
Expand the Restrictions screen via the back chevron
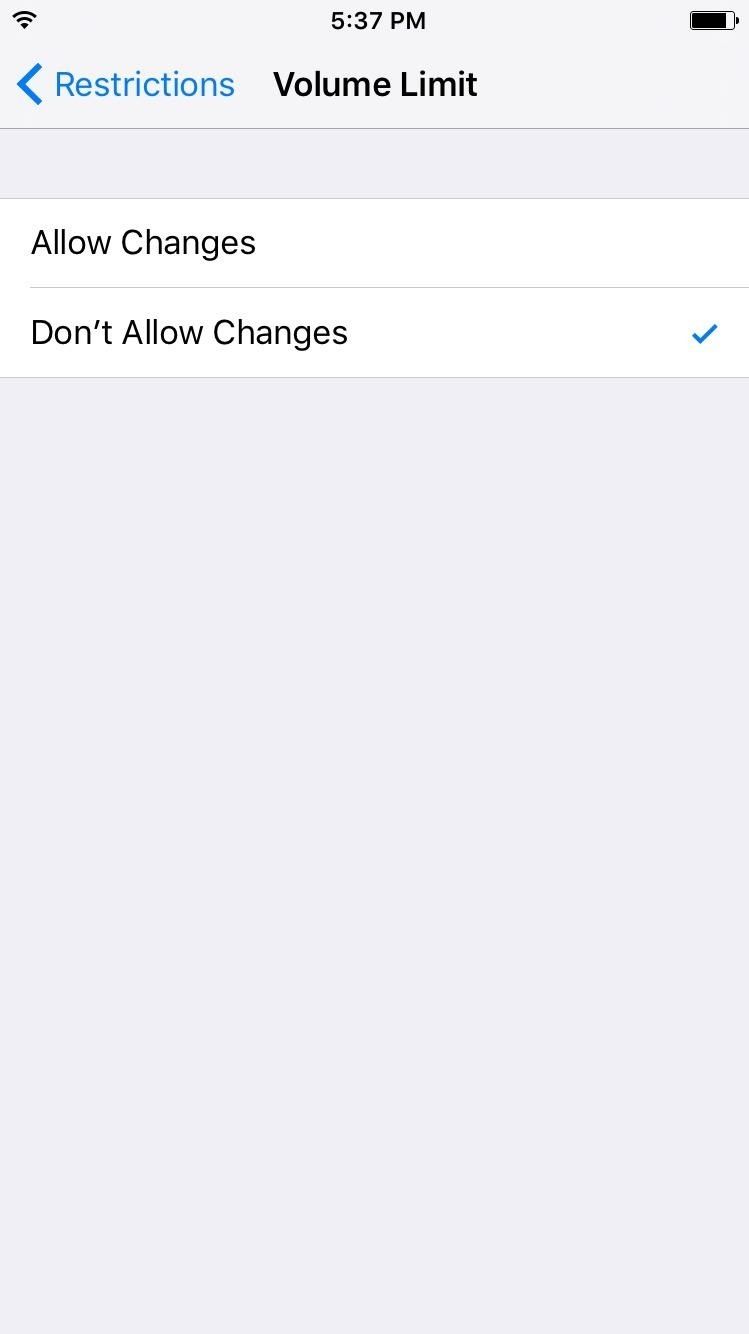[x=29, y=84]
